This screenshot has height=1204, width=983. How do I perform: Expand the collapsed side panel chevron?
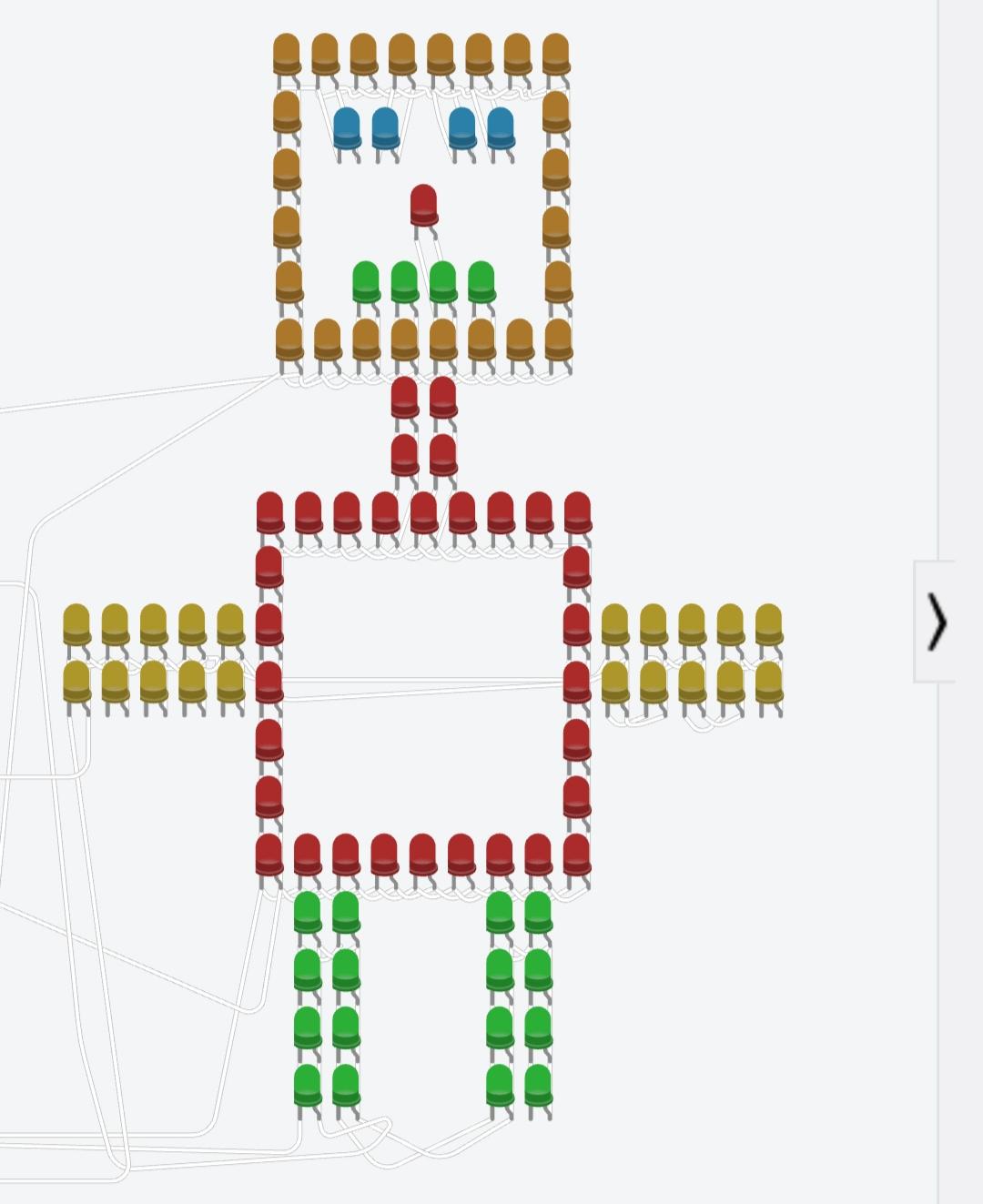[x=936, y=622]
